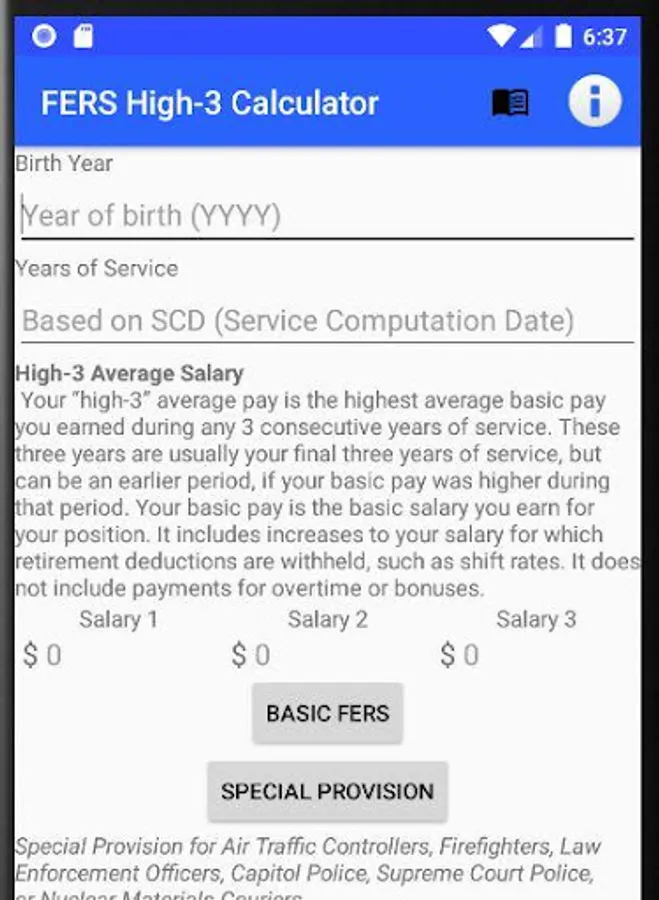
Task: Calculate with the Basic FERS button
Action: 327,714
